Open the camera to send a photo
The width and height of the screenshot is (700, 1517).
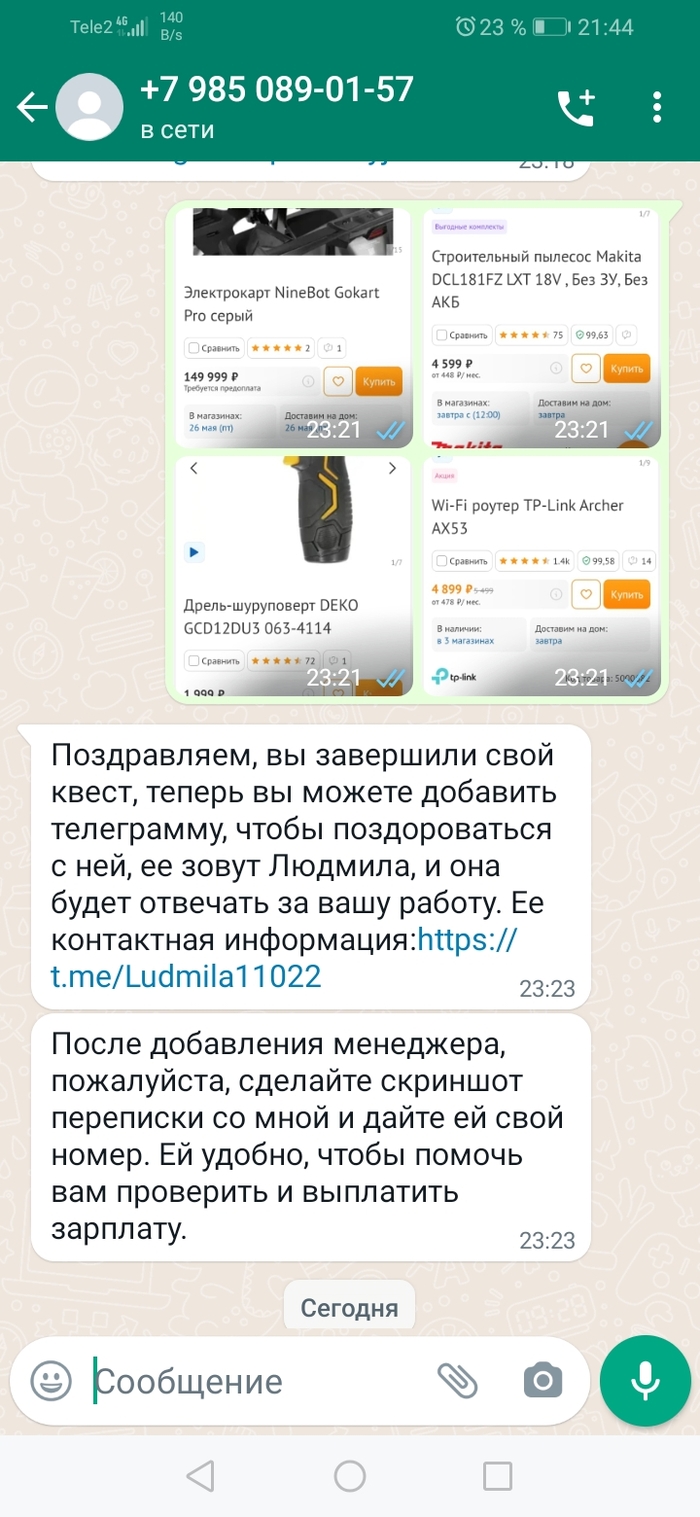coord(542,1381)
